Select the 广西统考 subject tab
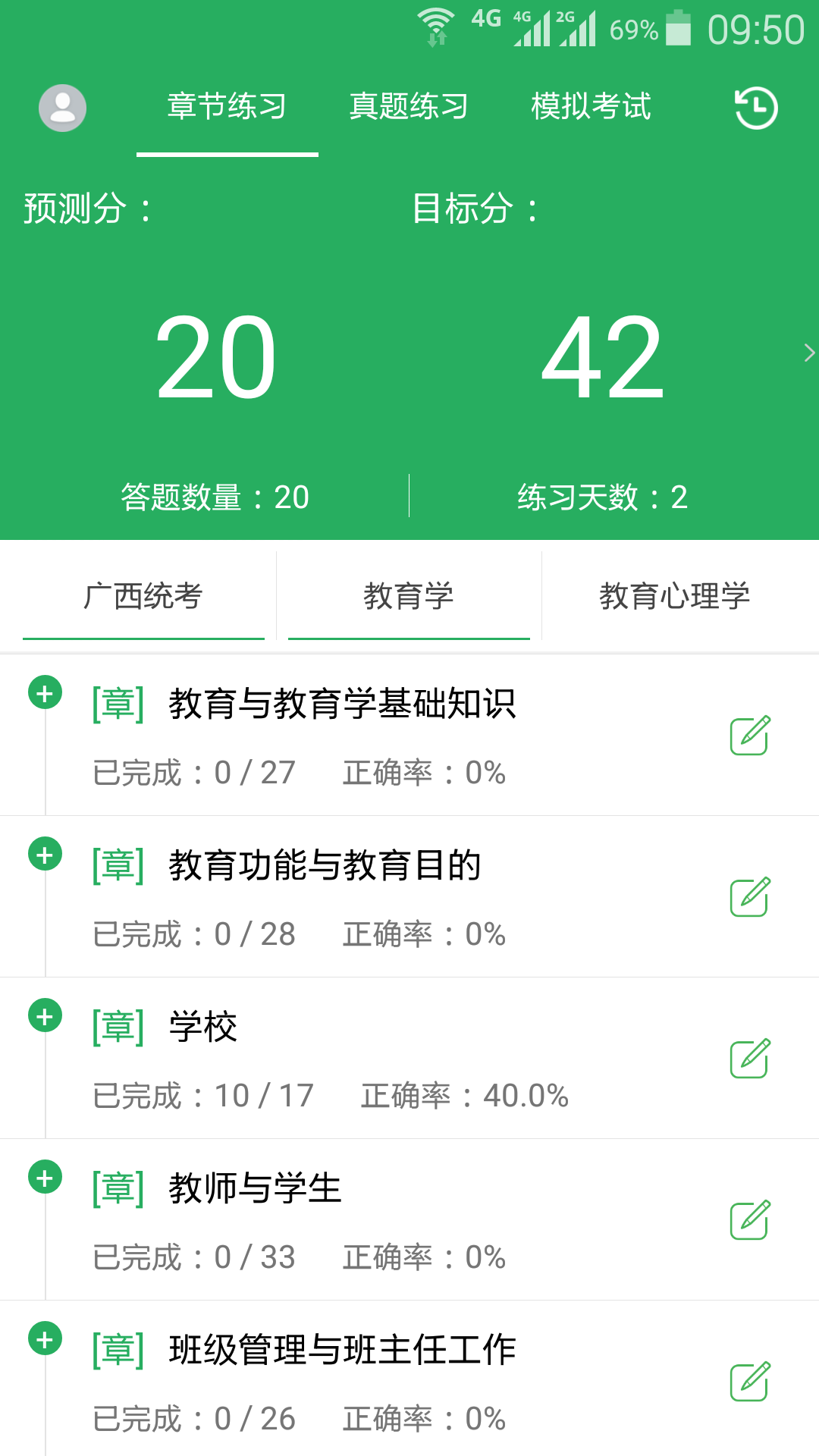The image size is (819, 1456). tap(143, 596)
